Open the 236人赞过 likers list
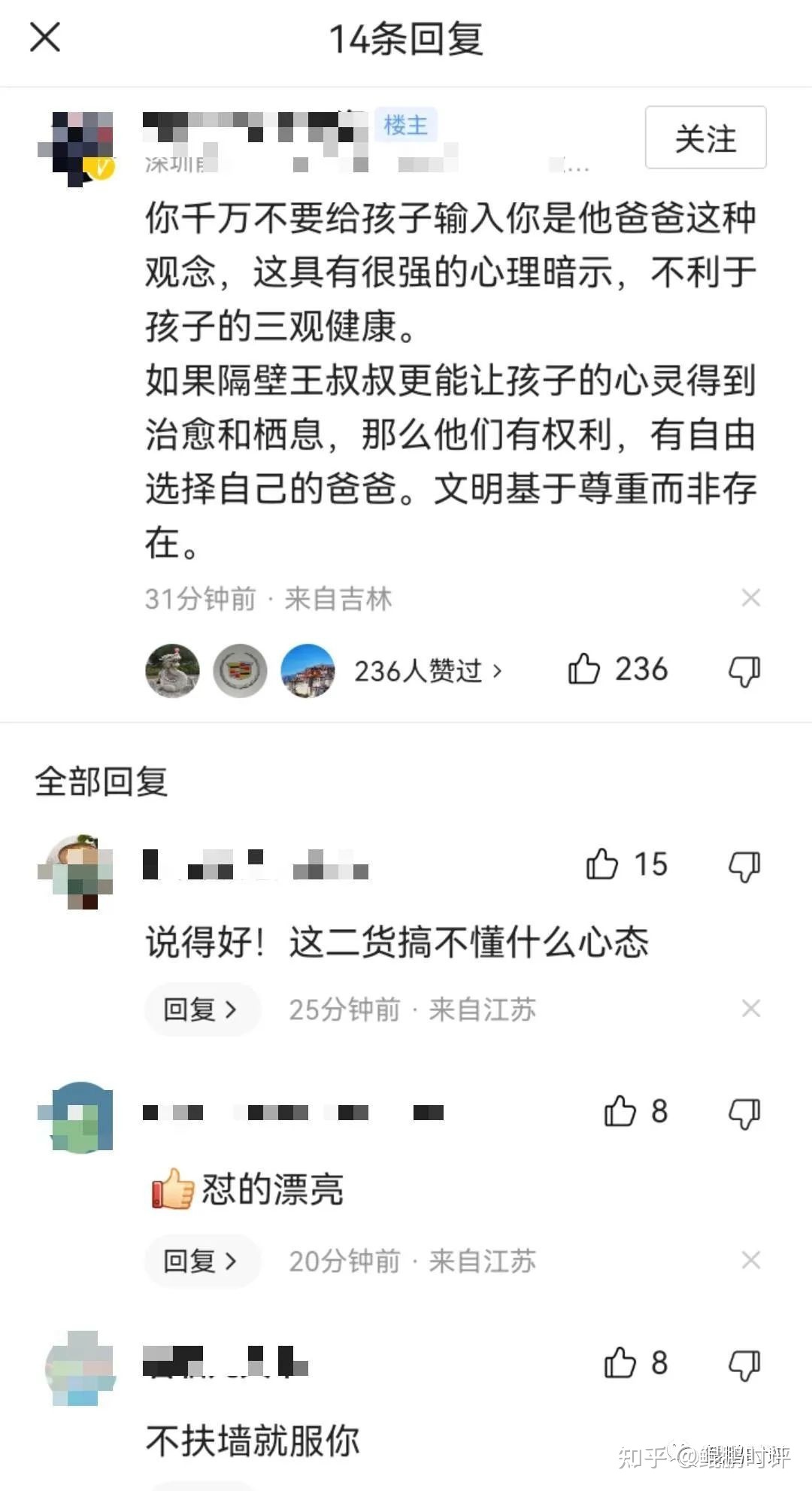The width and height of the screenshot is (812, 1491). (427, 671)
